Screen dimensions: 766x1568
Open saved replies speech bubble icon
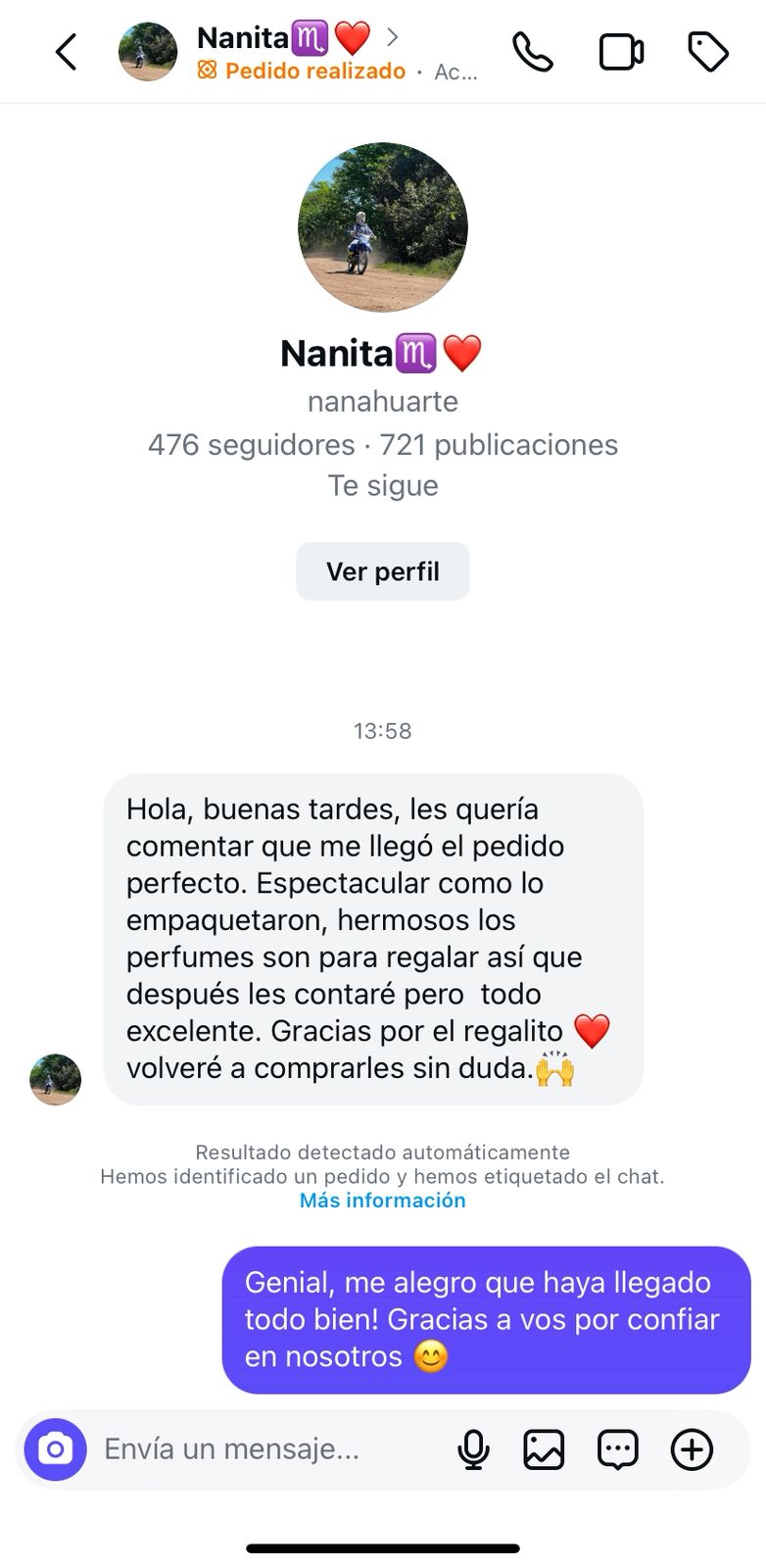(x=618, y=1449)
